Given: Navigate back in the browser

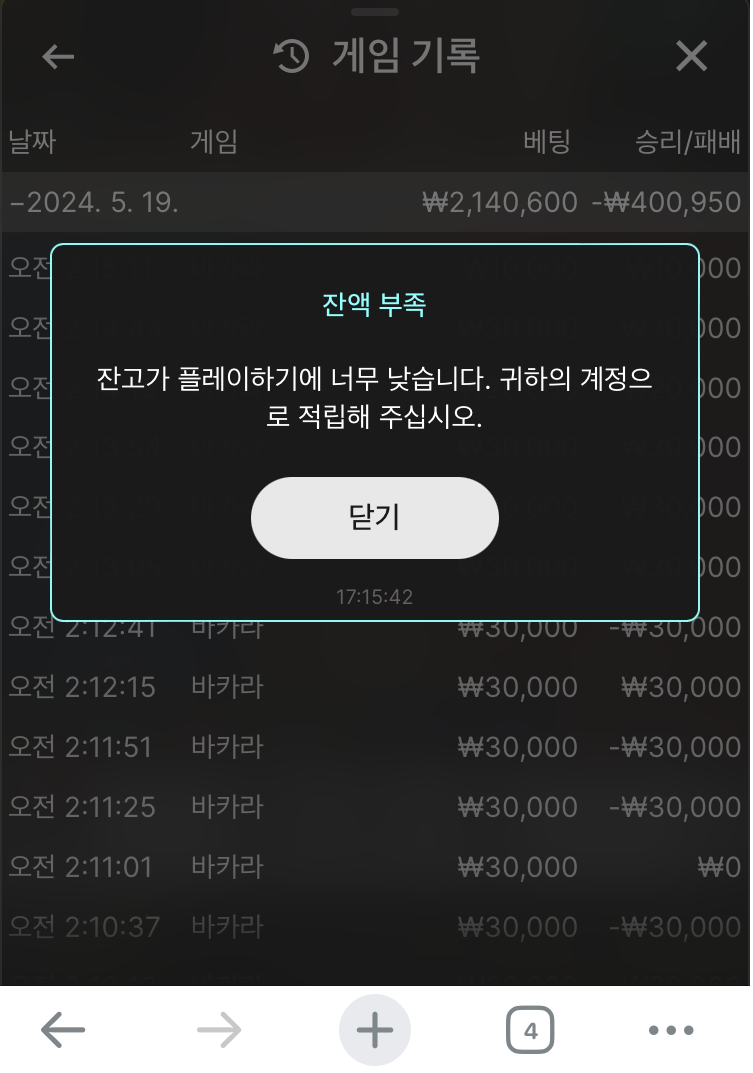Looking at the screenshot, I should click(x=63, y=1030).
